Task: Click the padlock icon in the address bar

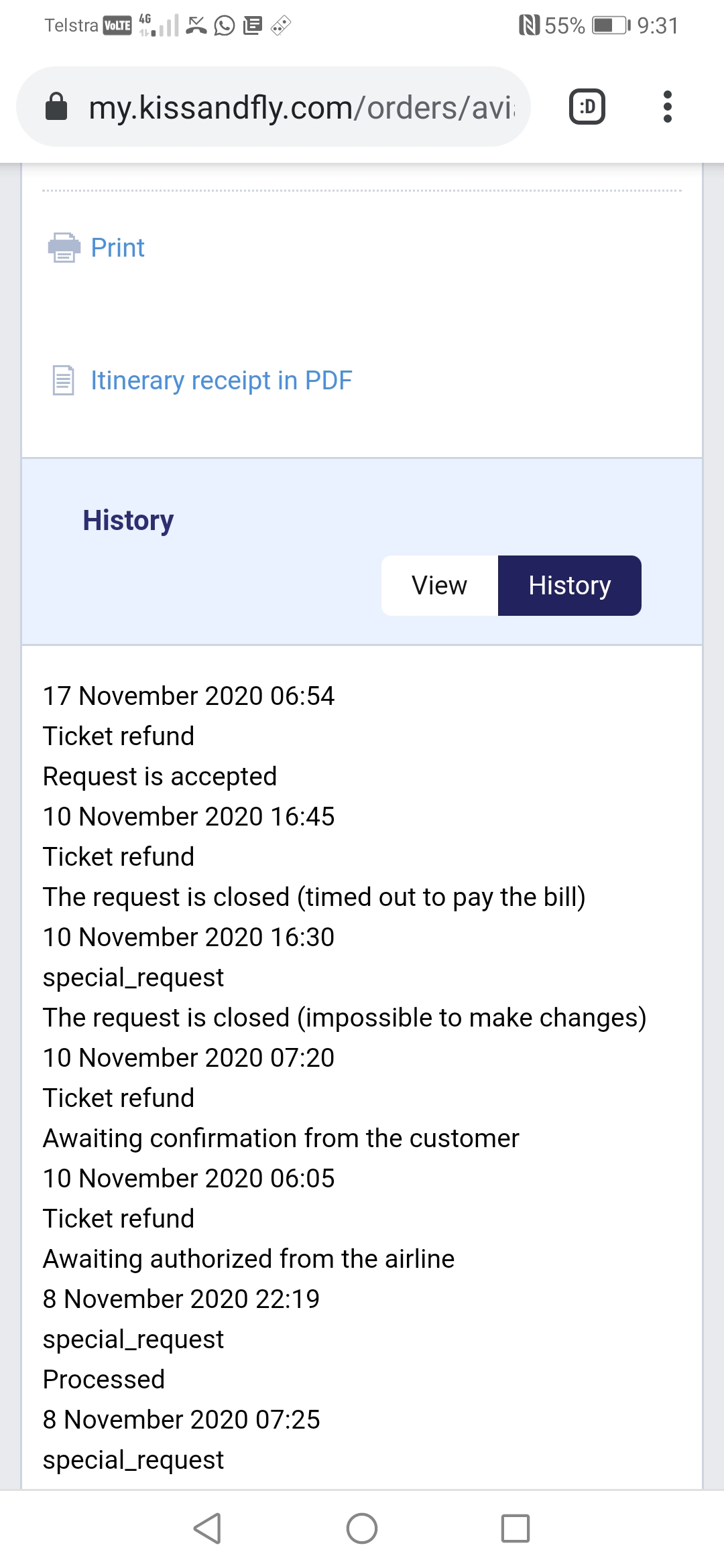Action: pos(57,106)
